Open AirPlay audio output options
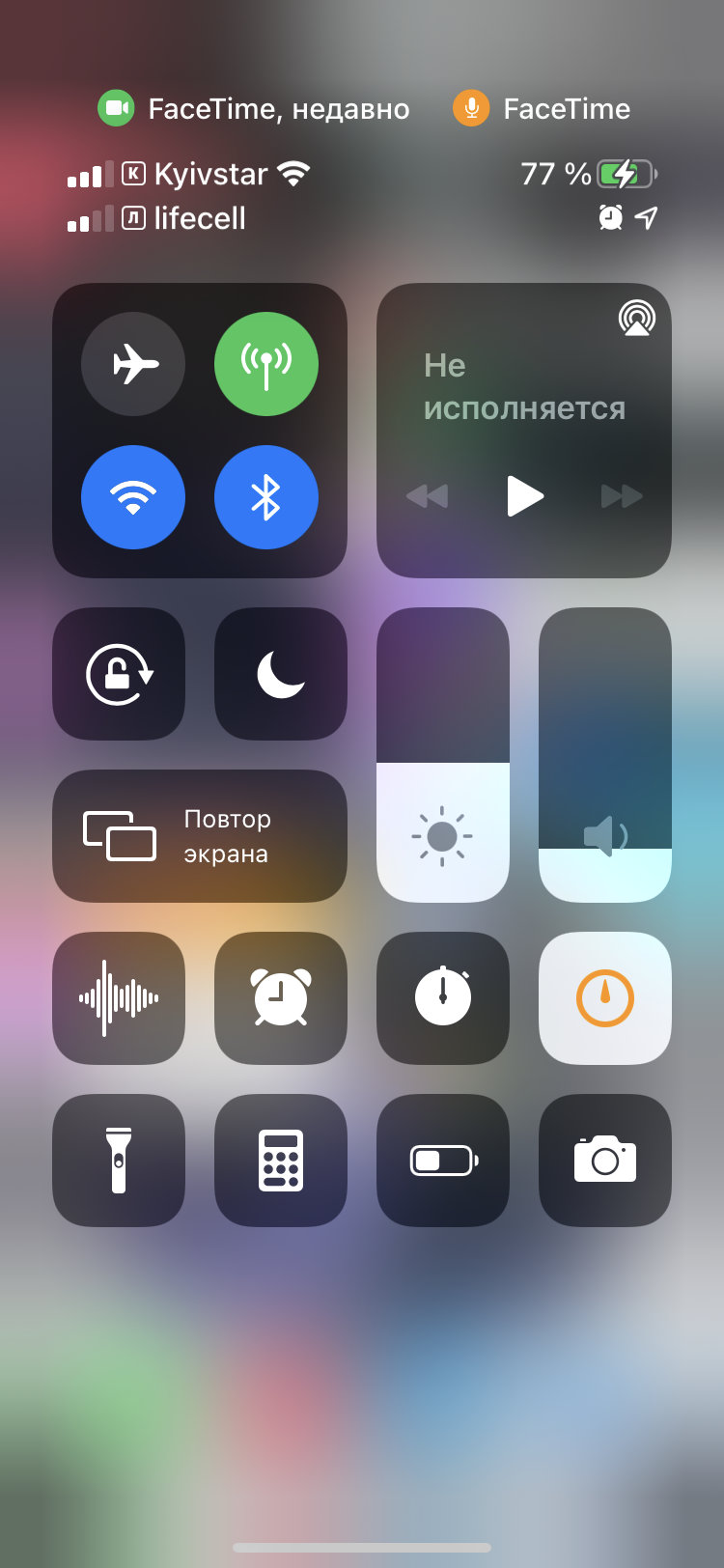This screenshot has width=724, height=1568. tap(636, 318)
